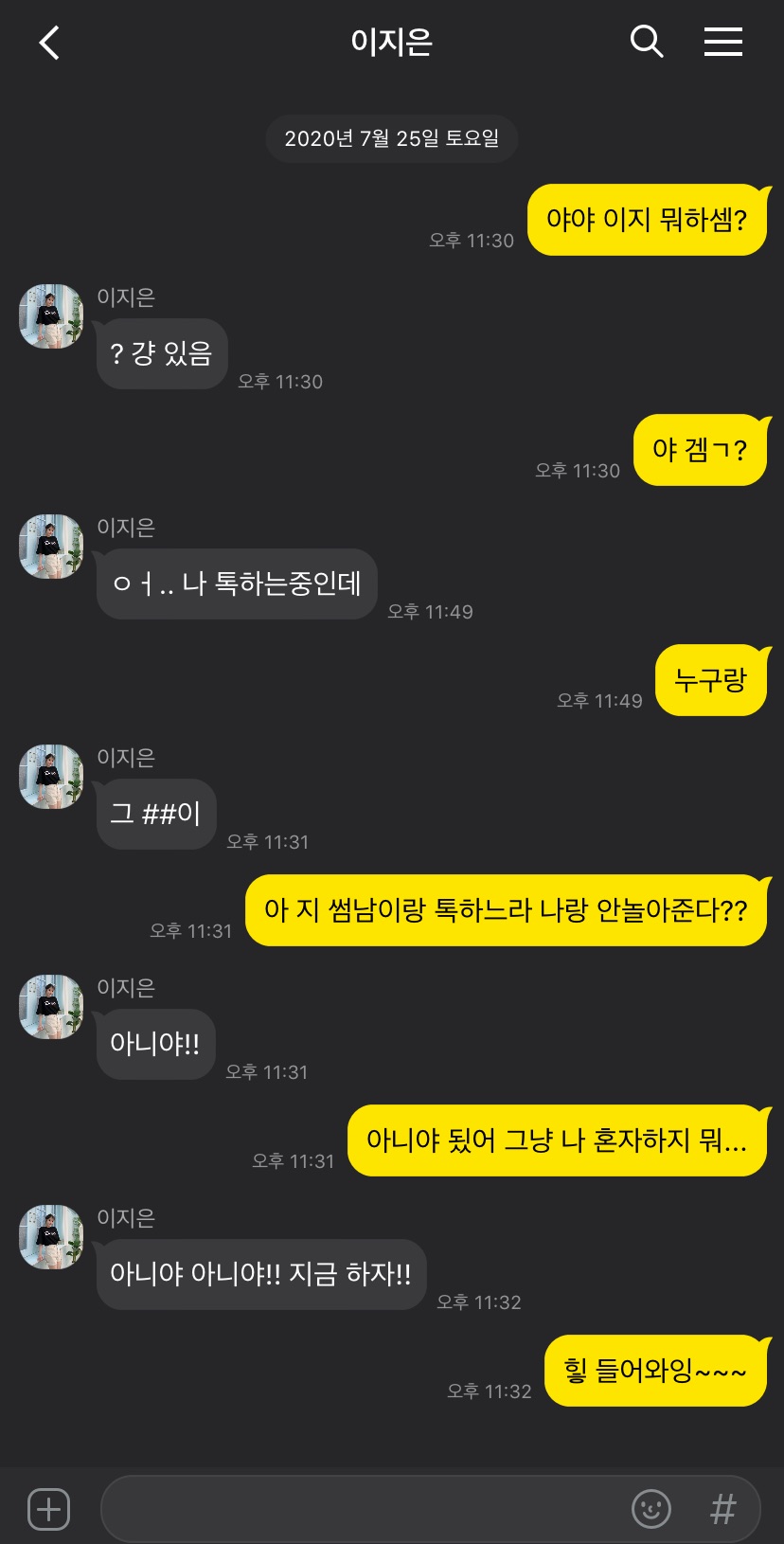The image size is (784, 1544).
Task: Open the emoticon picker
Action: tap(650, 1508)
